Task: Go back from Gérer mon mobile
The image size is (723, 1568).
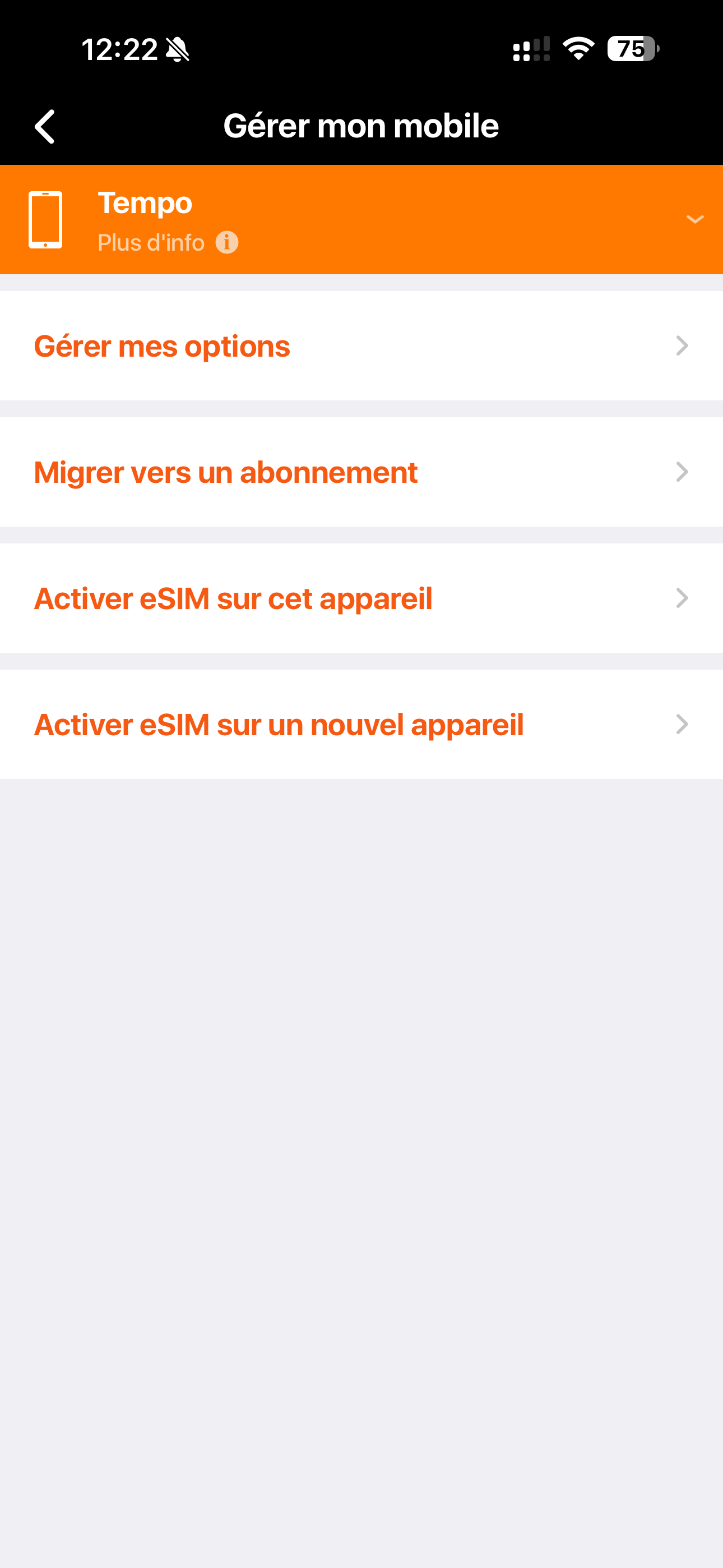Action: (45, 127)
